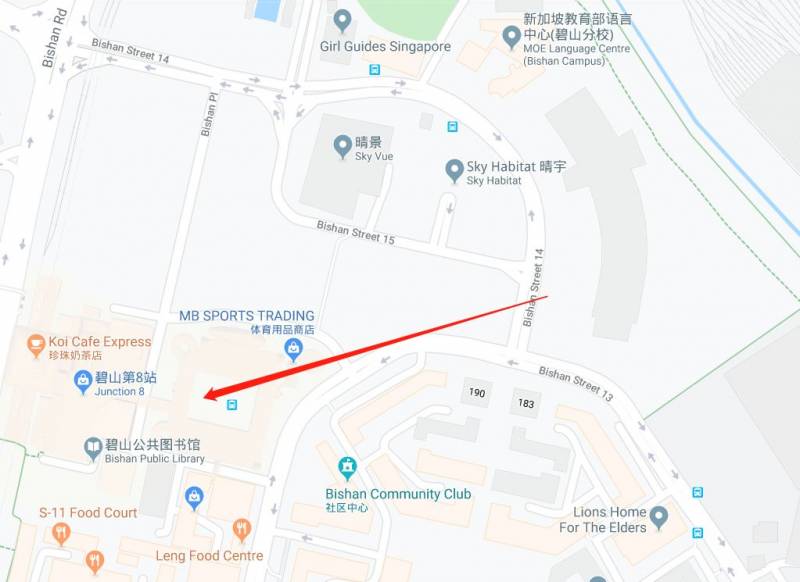The width and height of the screenshot is (800, 582).
Task: Select the MB Sports Trading shop marker
Action: [x=293, y=348]
